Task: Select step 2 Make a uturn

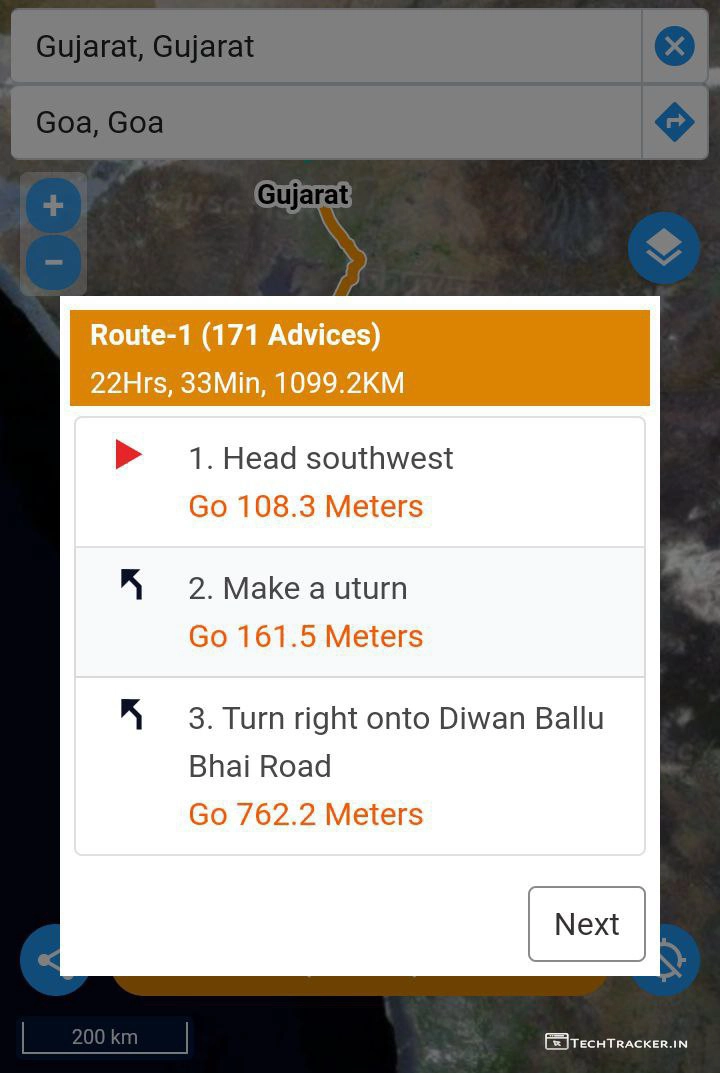Action: pyautogui.click(x=360, y=612)
